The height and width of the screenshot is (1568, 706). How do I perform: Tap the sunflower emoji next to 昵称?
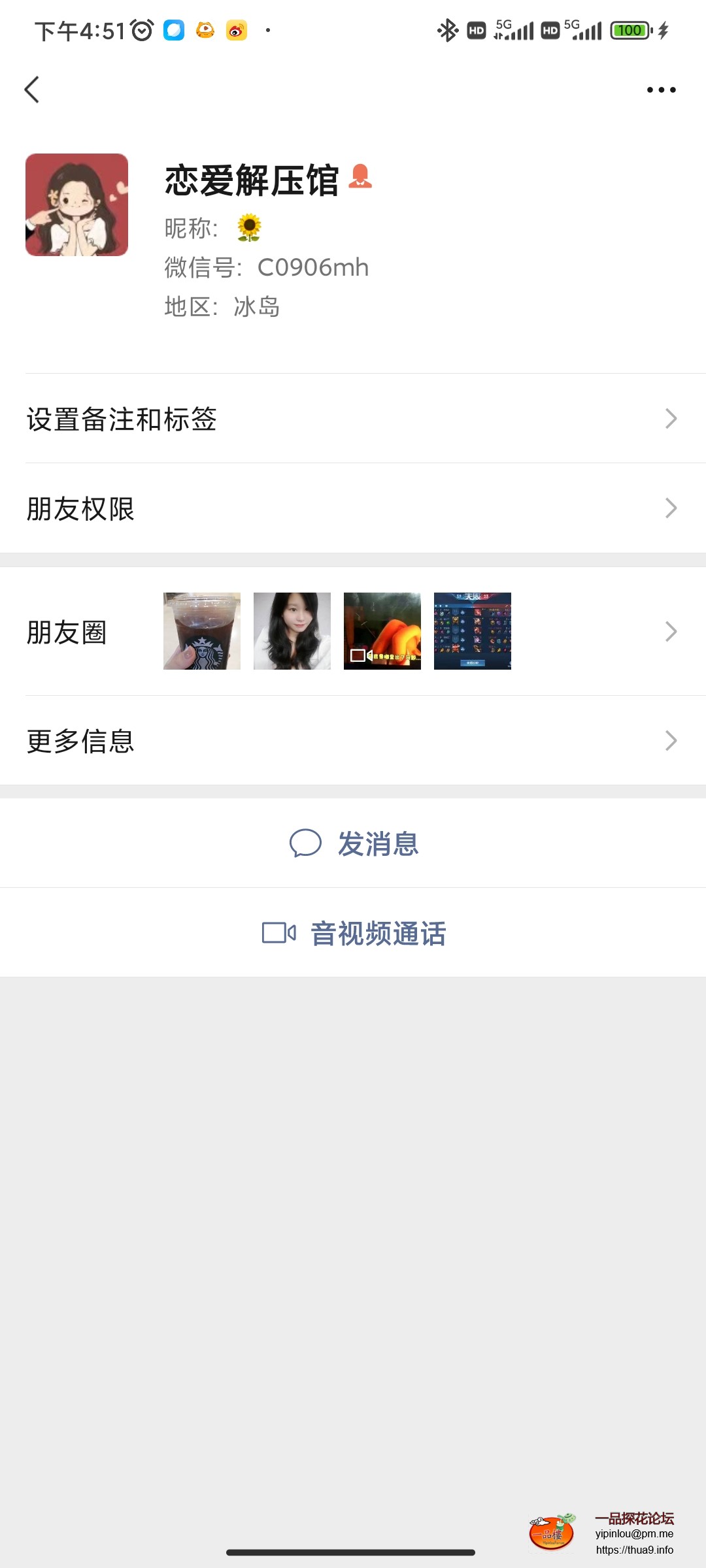click(248, 228)
